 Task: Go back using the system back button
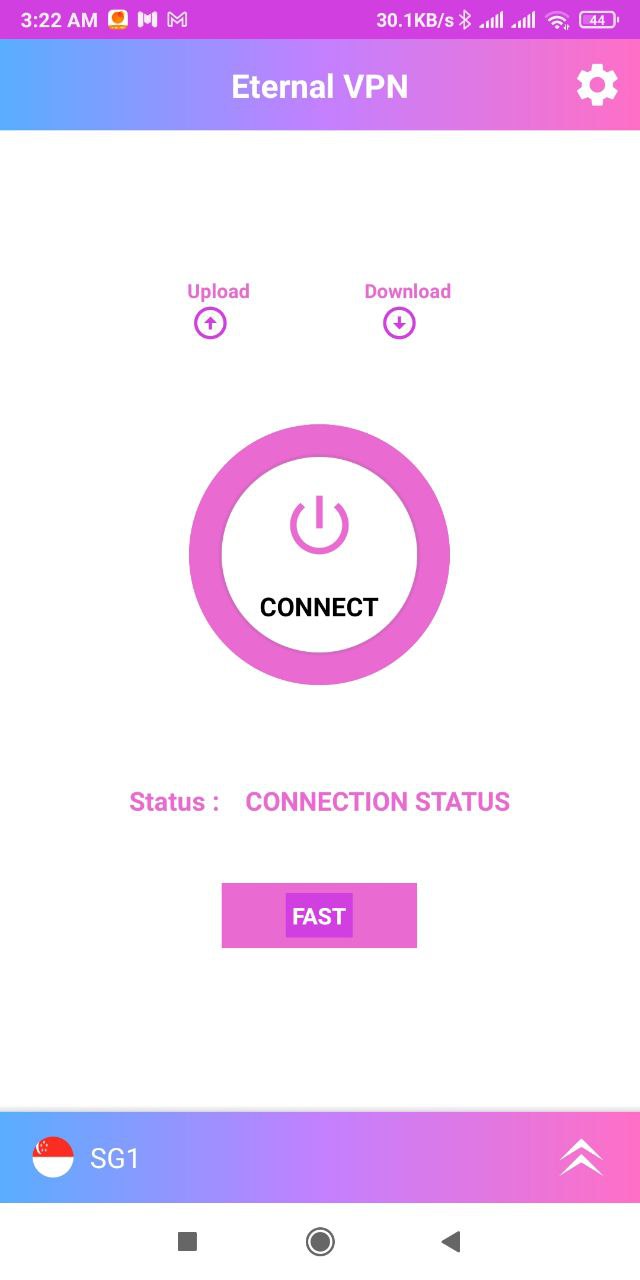451,1242
